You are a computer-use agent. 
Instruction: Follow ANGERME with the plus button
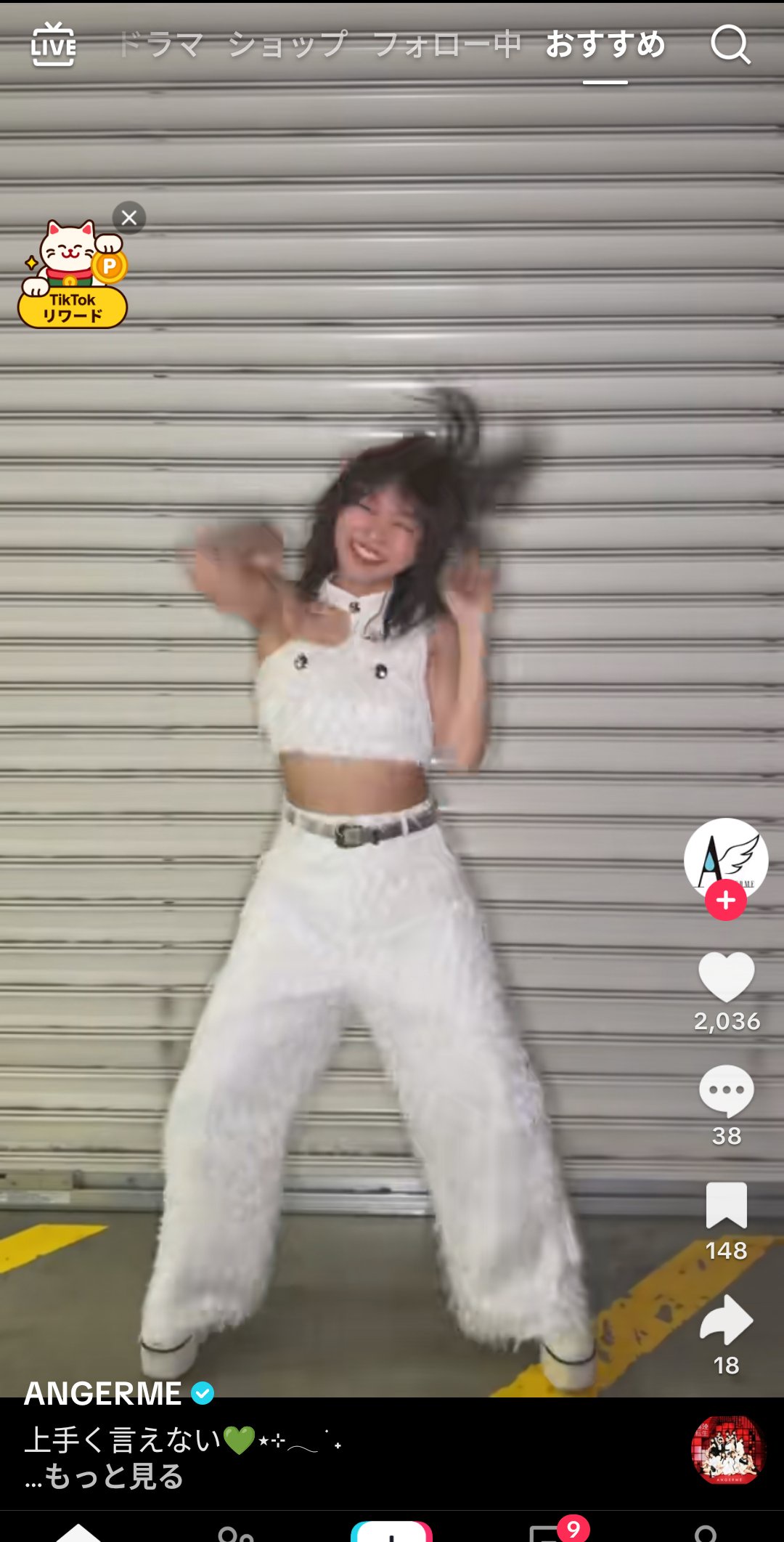coord(726,901)
